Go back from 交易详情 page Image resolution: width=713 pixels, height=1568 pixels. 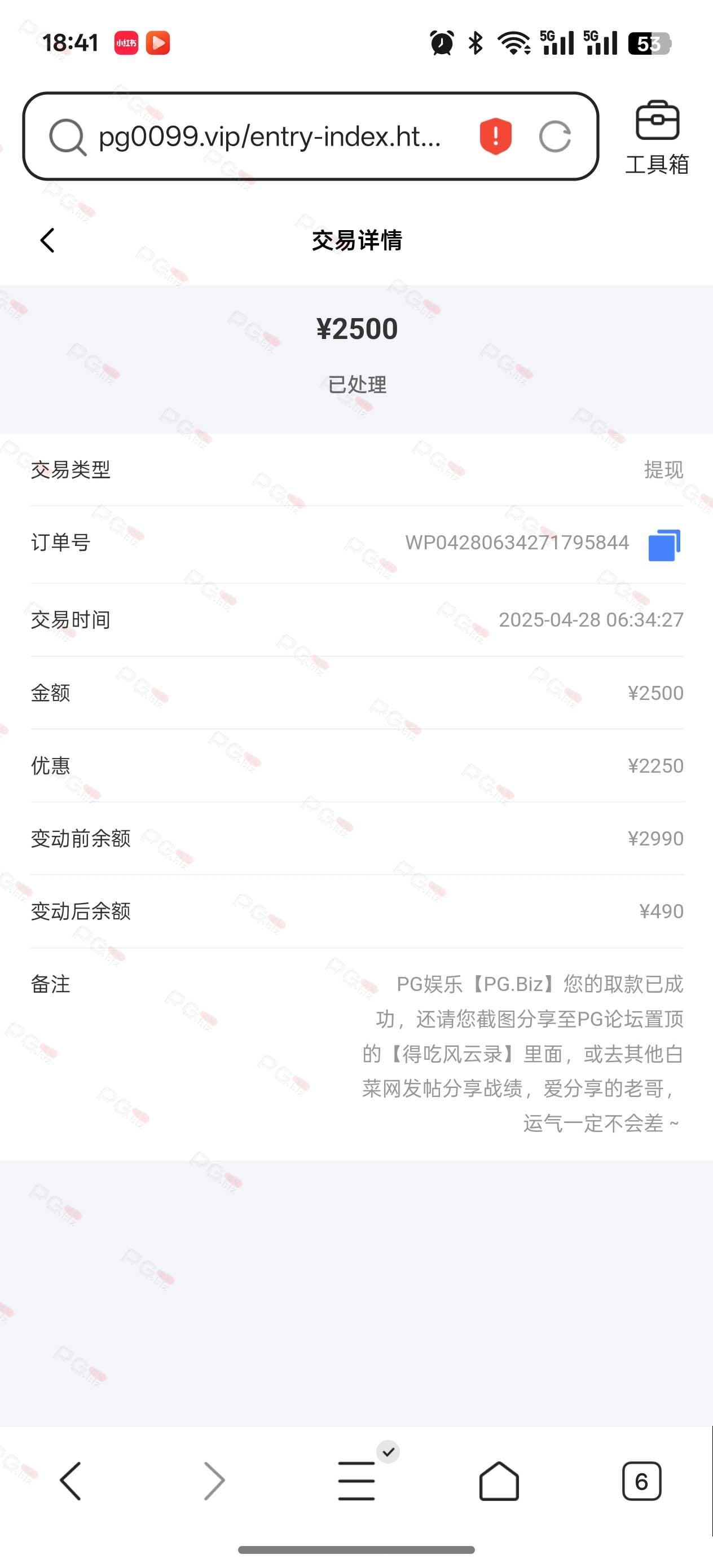[47, 240]
